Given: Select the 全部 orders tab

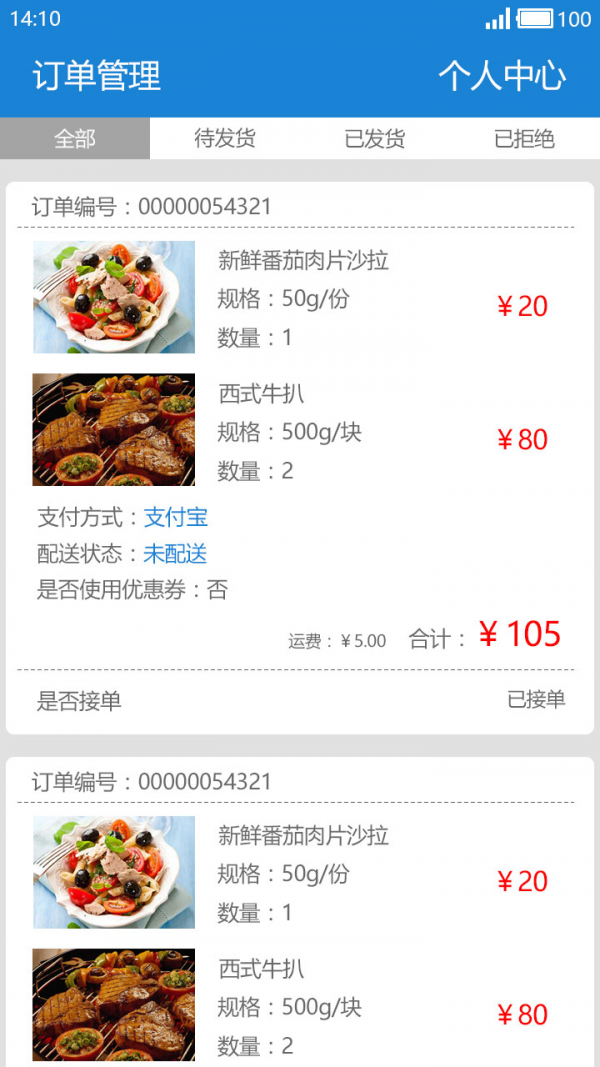Looking at the screenshot, I should (x=75, y=139).
